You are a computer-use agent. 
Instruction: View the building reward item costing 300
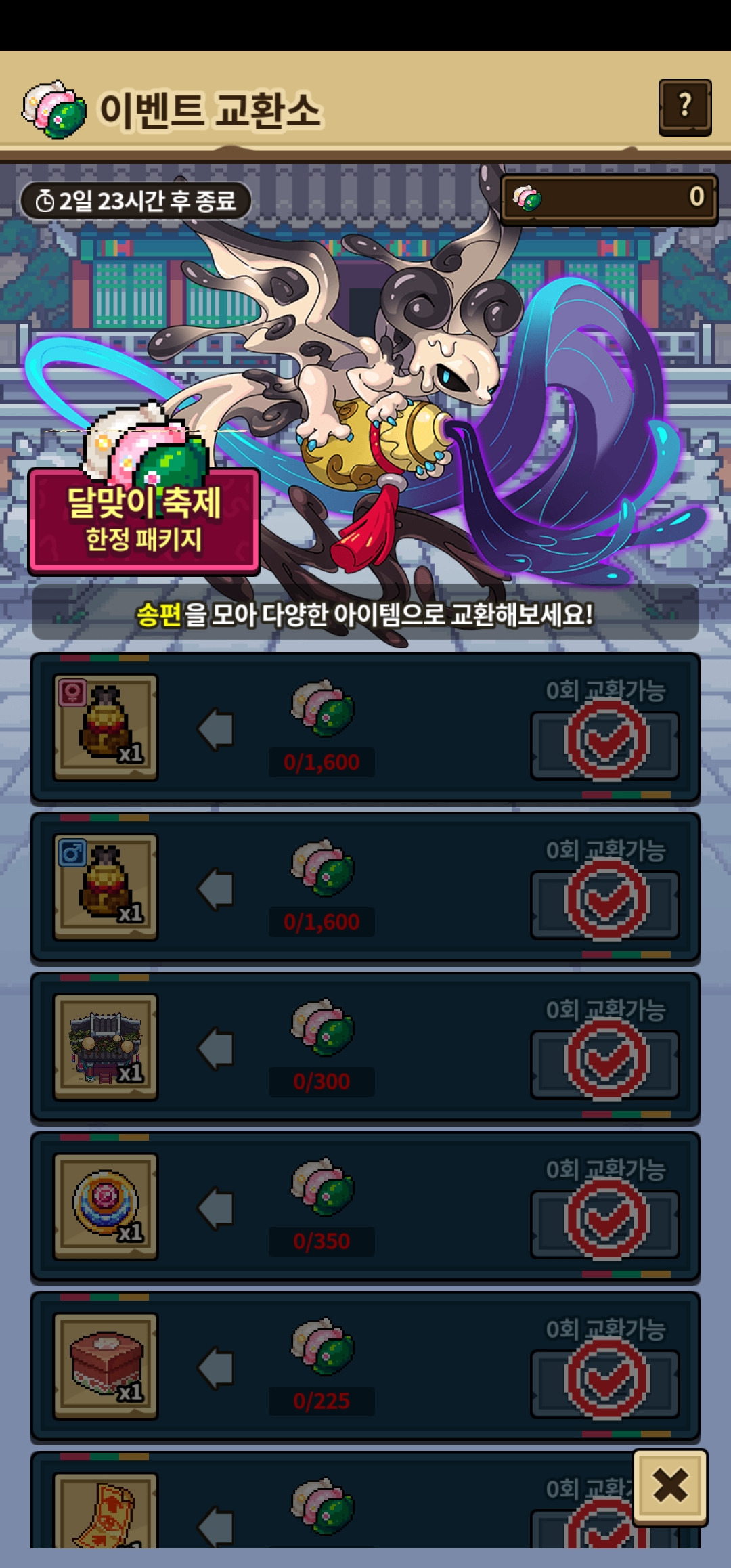pos(106,1047)
